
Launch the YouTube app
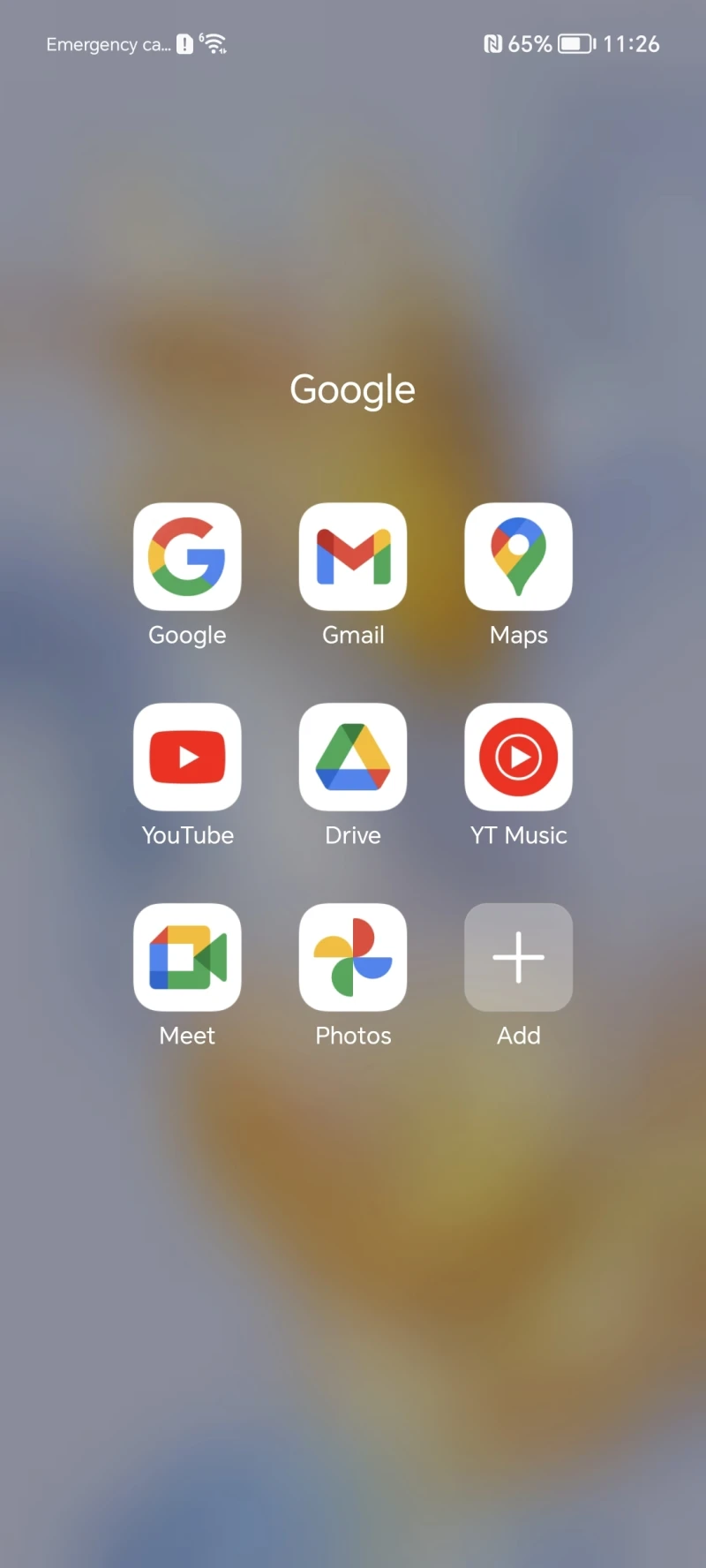tap(187, 757)
